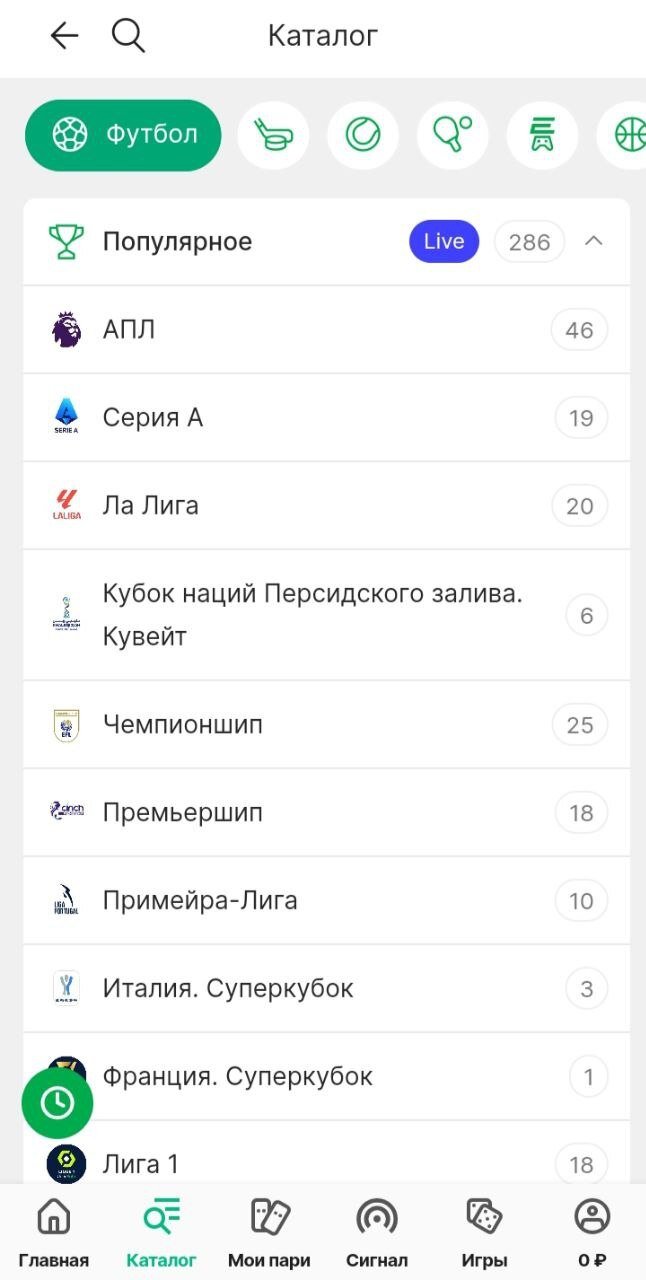The width and height of the screenshot is (646, 1280).
Task: Go back using the arrow icon
Action: click(x=64, y=36)
